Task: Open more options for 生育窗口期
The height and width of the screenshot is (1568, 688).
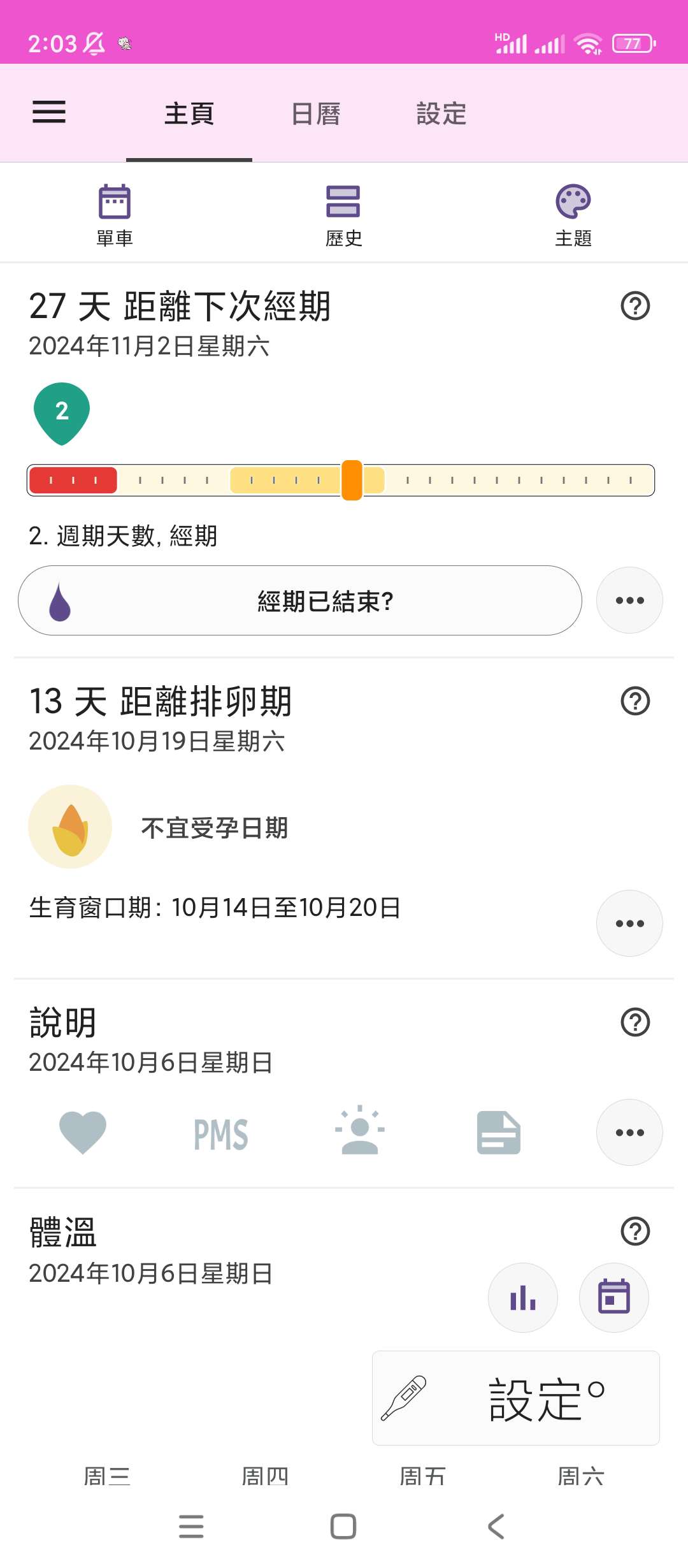Action: tap(629, 923)
